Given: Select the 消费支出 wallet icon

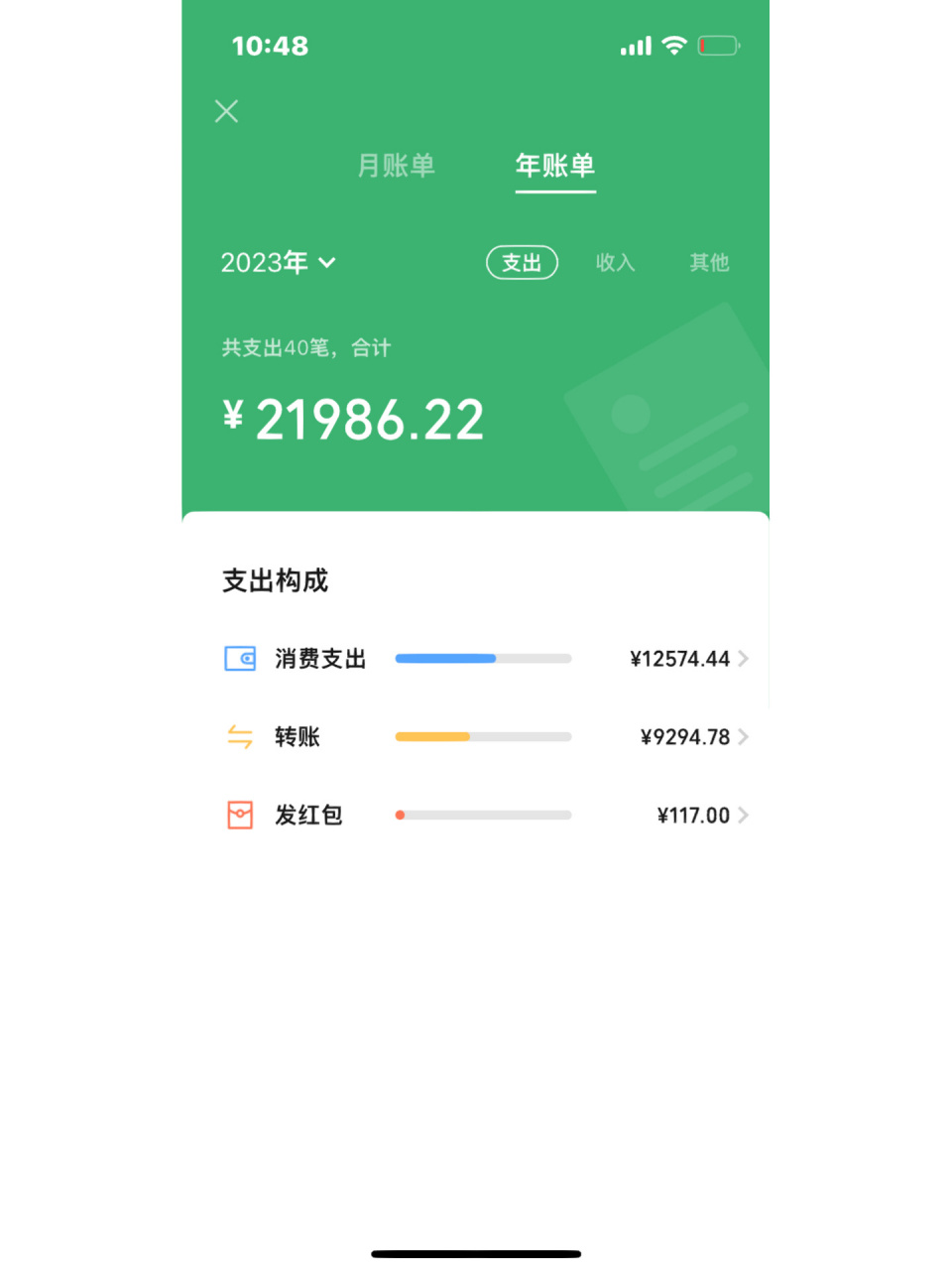Looking at the screenshot, I should click(x=239, y=658).
